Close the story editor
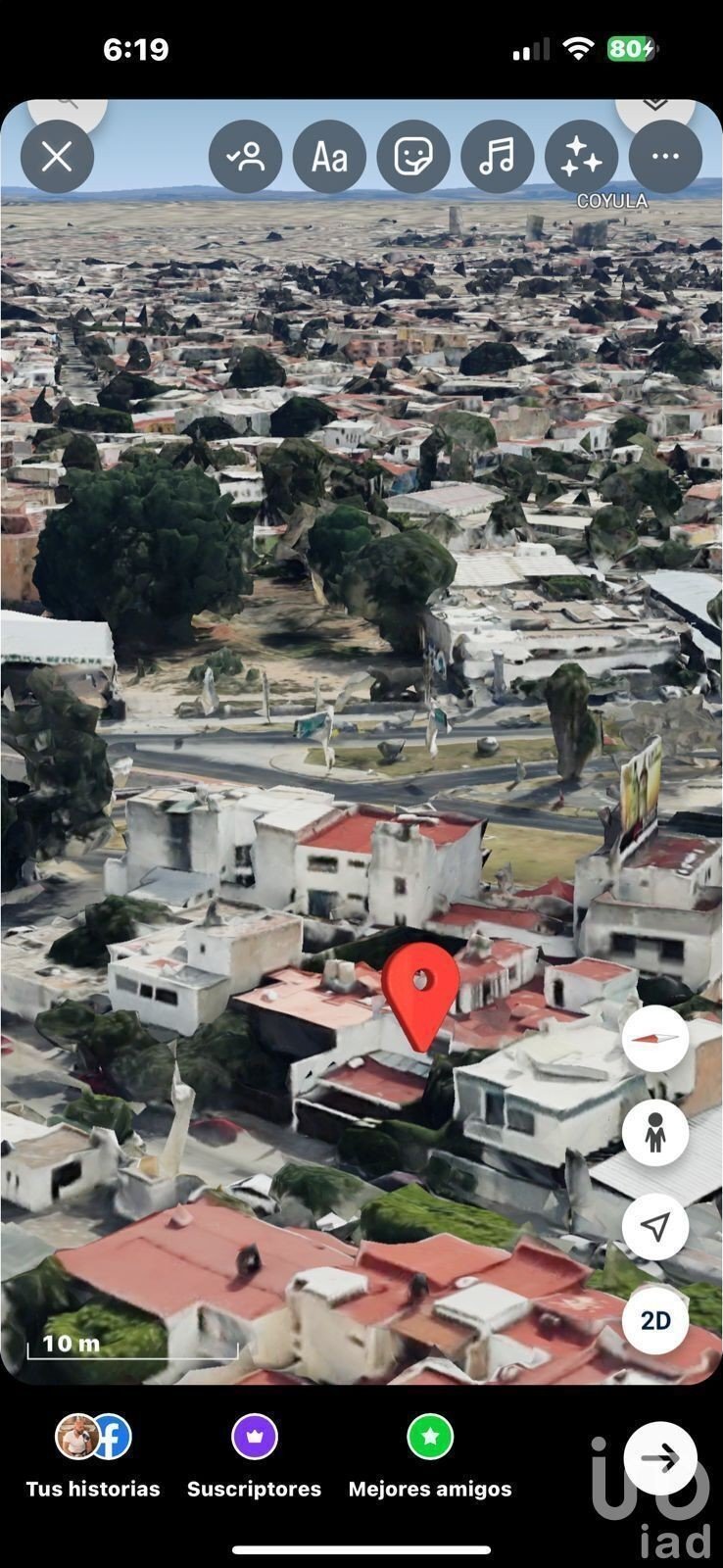The image size is (723, 1568). pos(57,157)
